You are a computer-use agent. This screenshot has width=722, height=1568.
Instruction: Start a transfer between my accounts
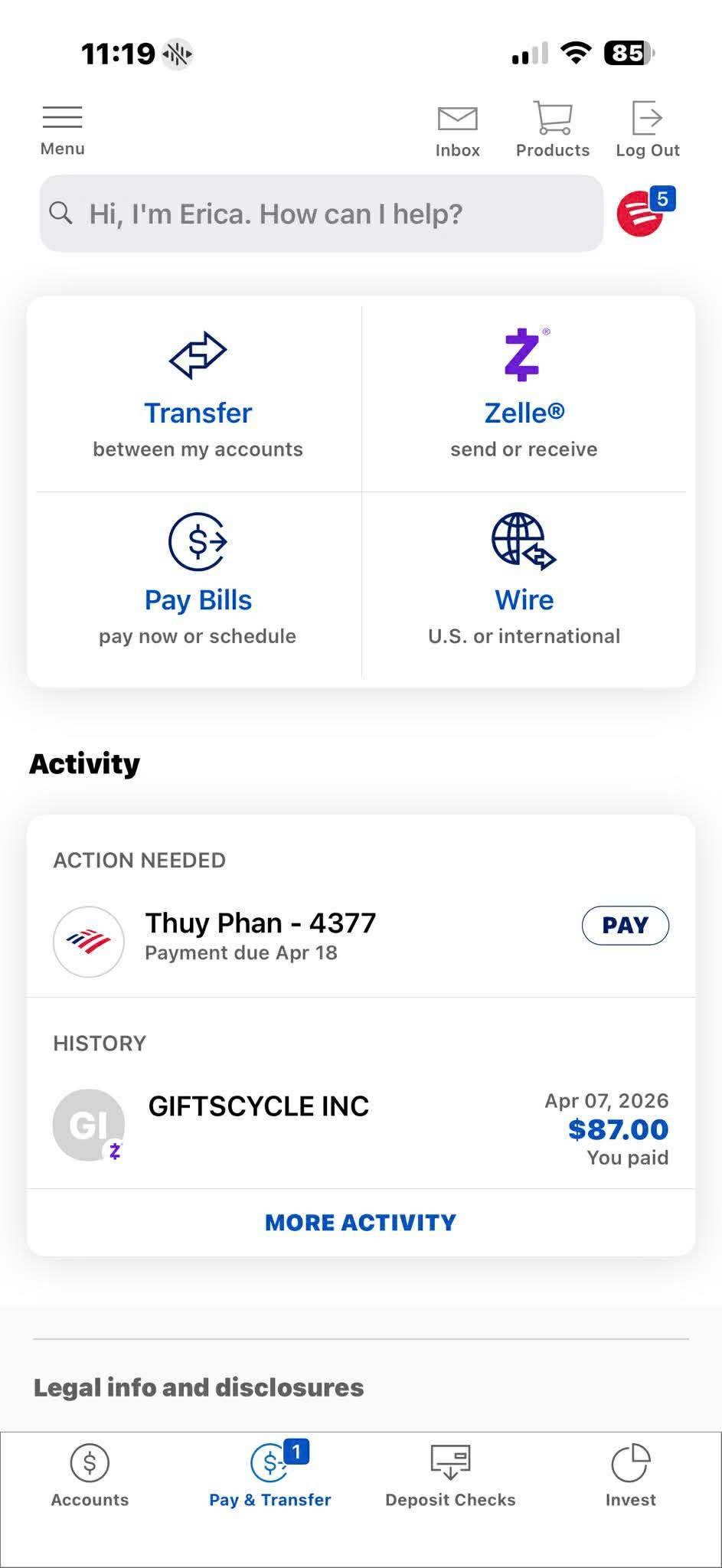[198, 396]
